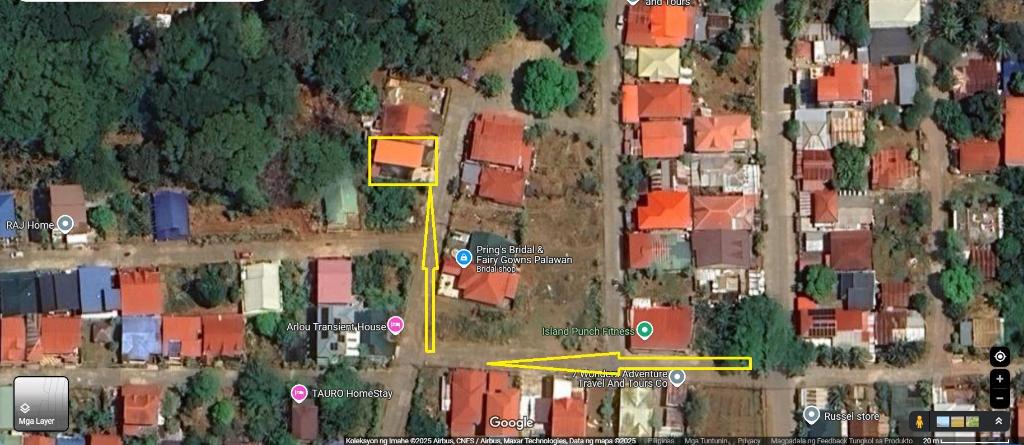Viewport: 1024px width, 445px height.
Task: Zoom out with the minus button
Action: pos(999,398)
